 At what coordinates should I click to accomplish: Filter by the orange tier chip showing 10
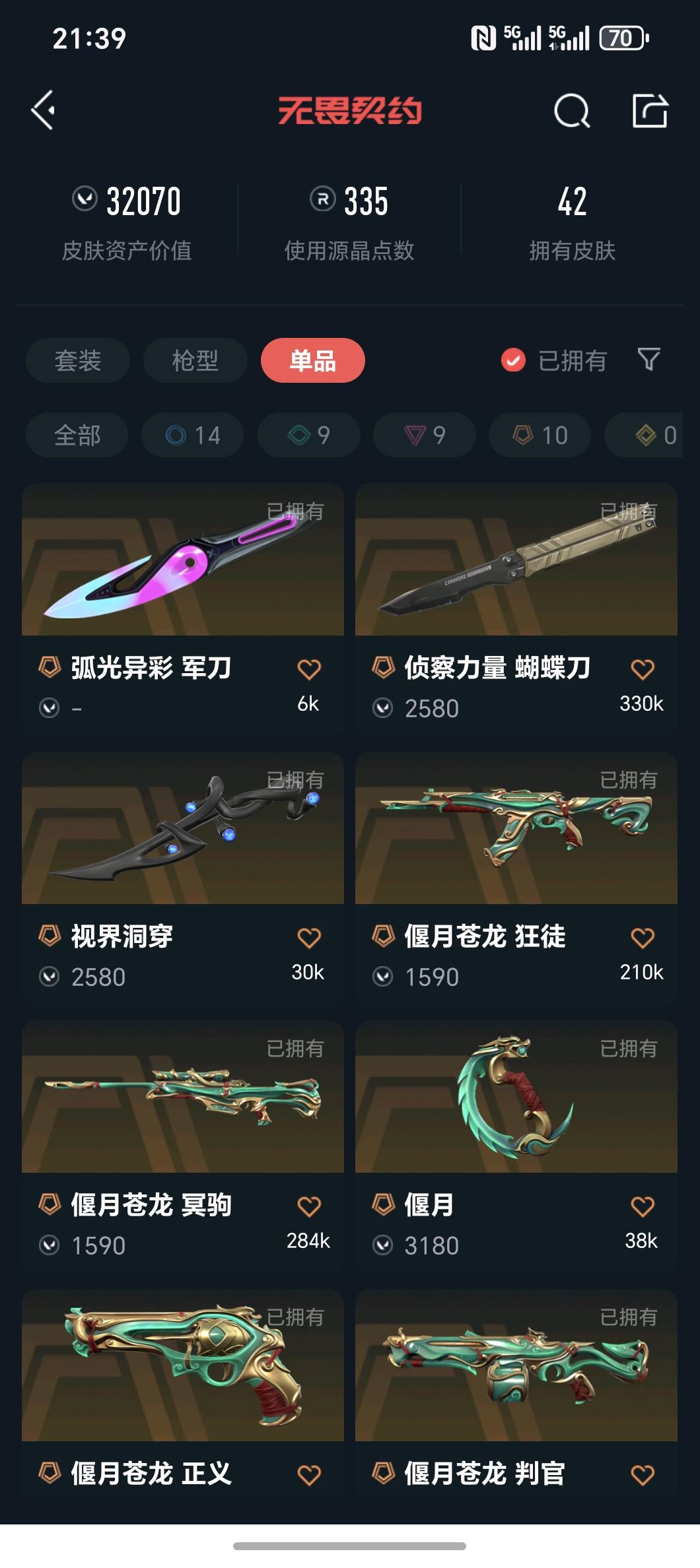[x=540, y=435]
